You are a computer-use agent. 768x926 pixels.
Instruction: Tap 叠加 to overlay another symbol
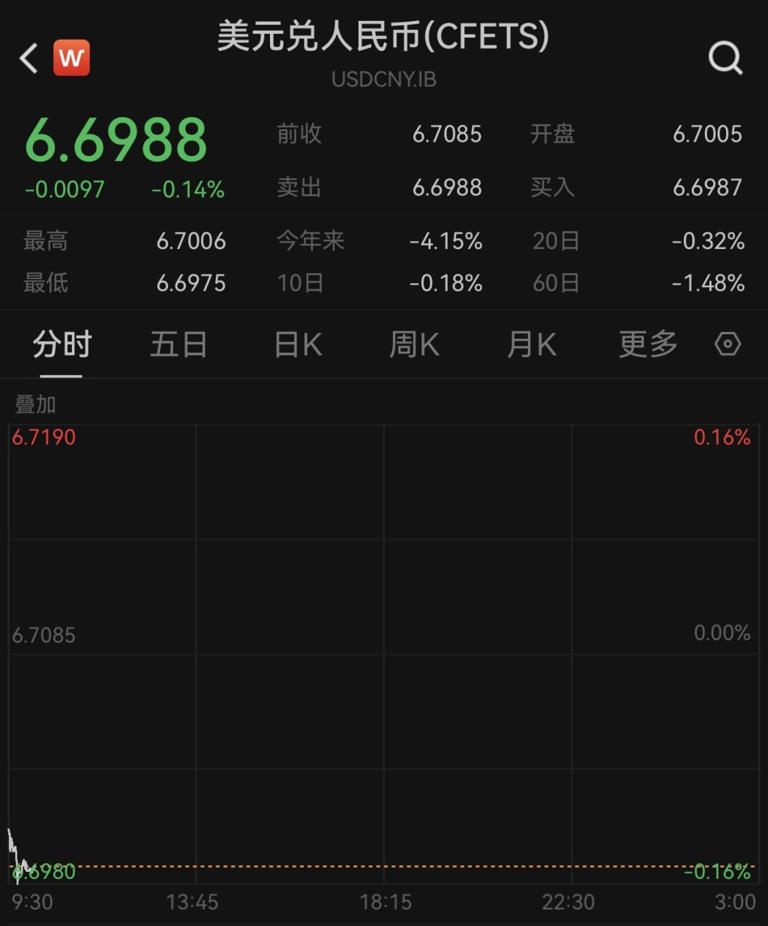(35, 405)
